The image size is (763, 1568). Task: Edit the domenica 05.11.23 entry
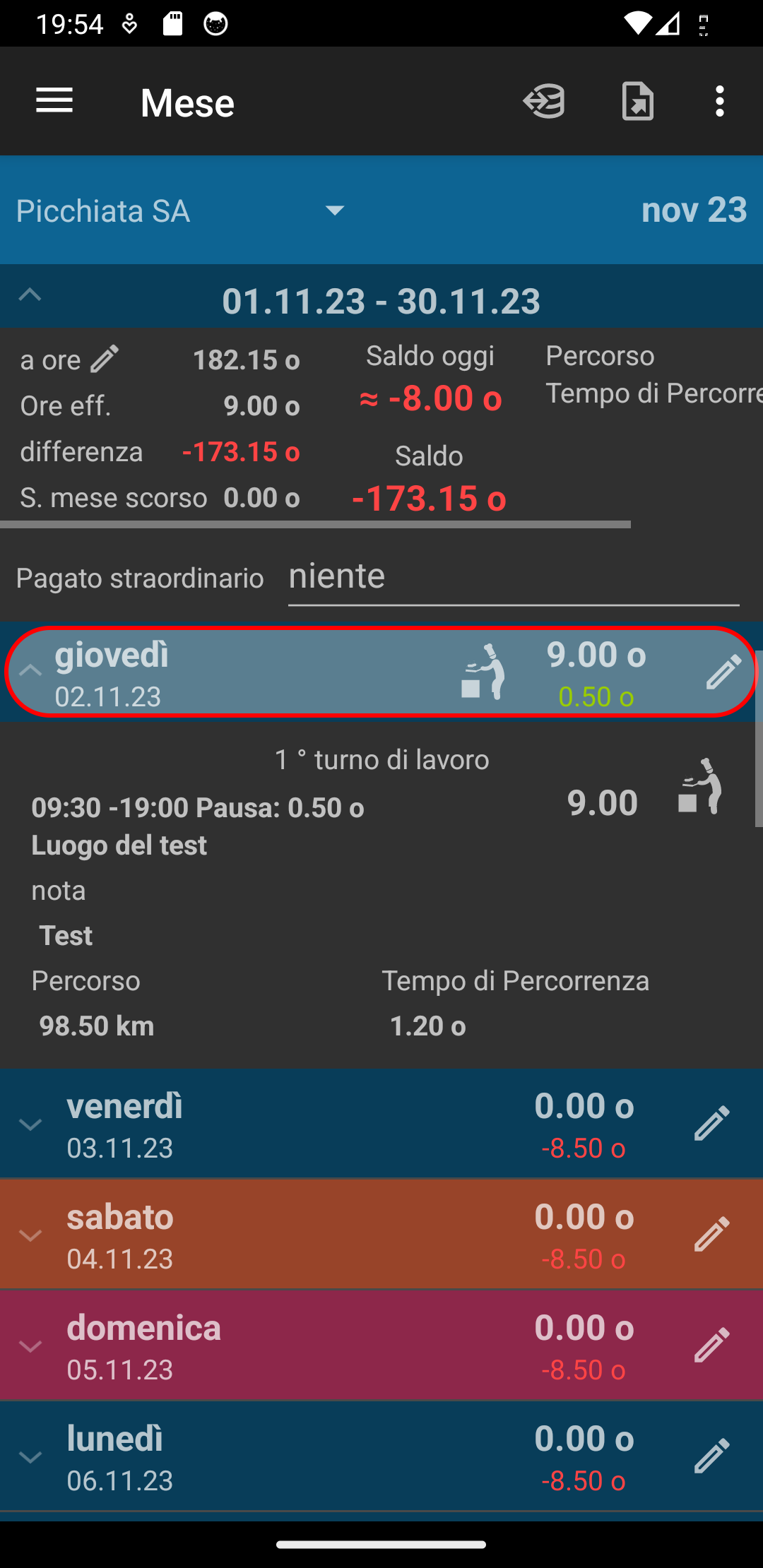(x=711, y=1345)
